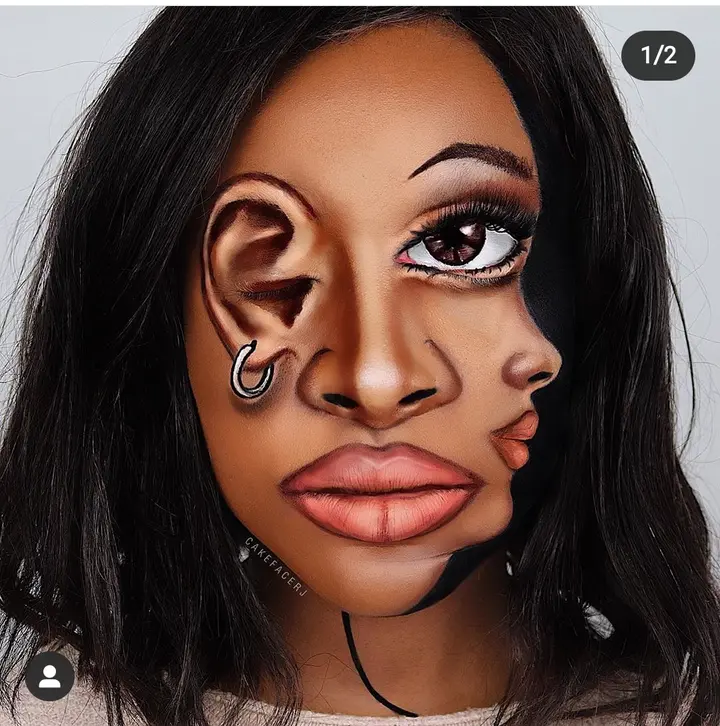The image size is (720, 726).
Task: Show people tagged in this photo
Action: coord(49,676)
